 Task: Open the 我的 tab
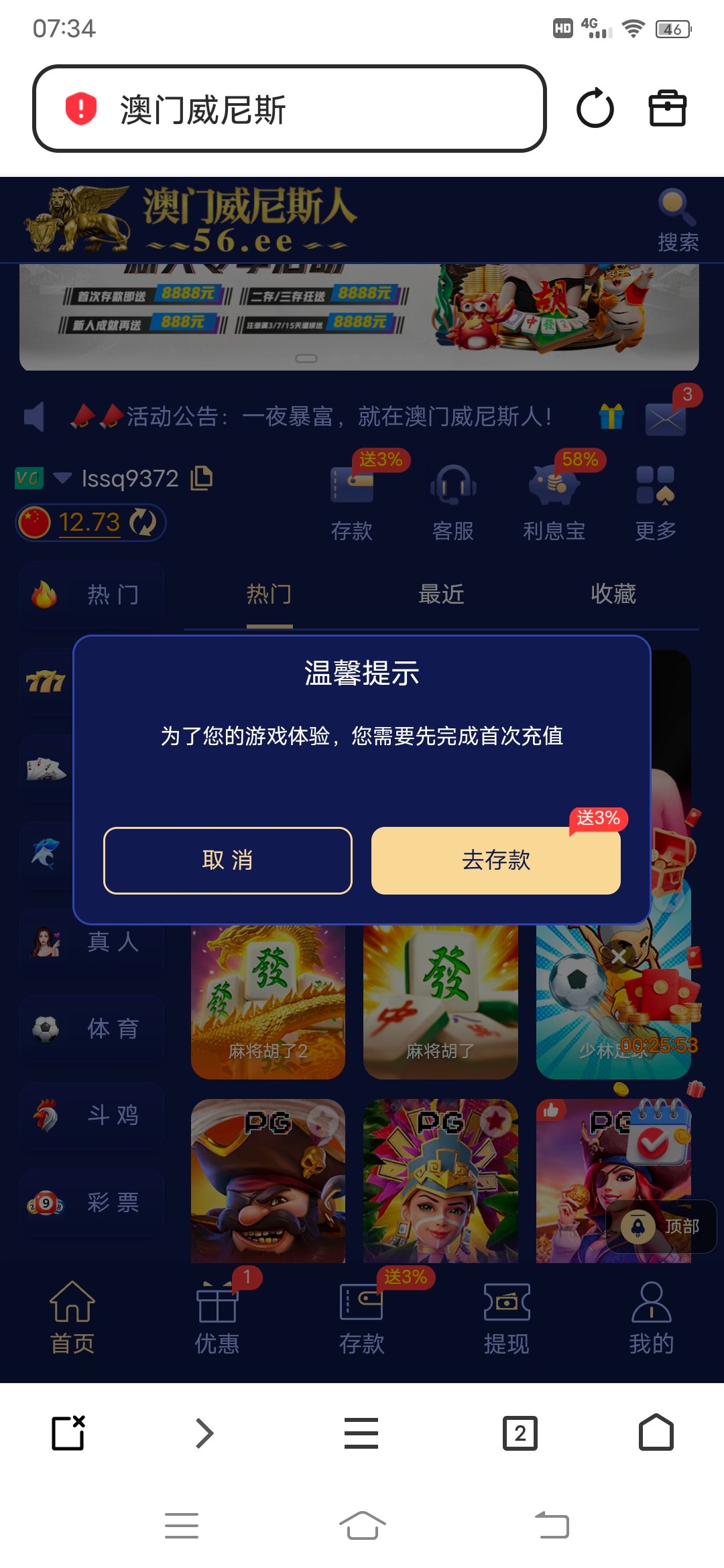651,1317
